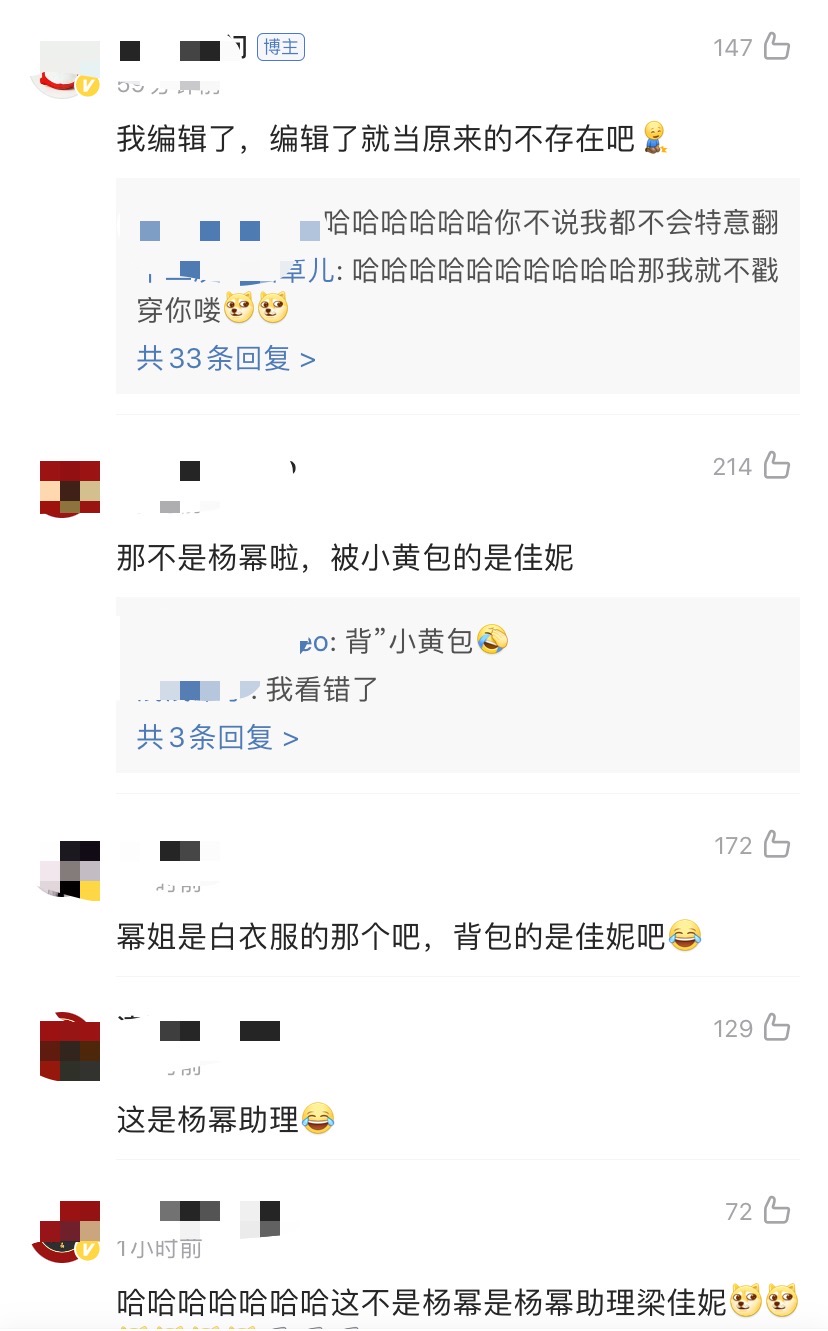
Task: Expand the 共3条回复 reply thread
Action: pos(217,737)
